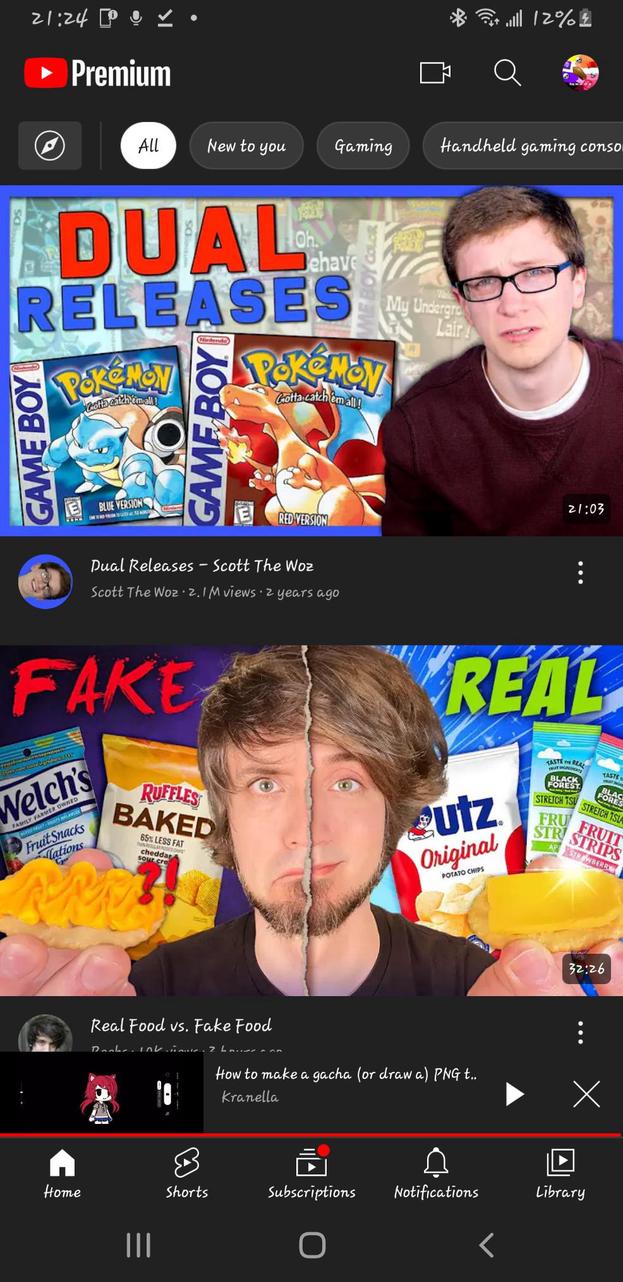Open options menu for Real Food vs. Fake Food
The height and width of the screenshot is (1282, 623).
pyautogui.click(x=580, y=1032)
